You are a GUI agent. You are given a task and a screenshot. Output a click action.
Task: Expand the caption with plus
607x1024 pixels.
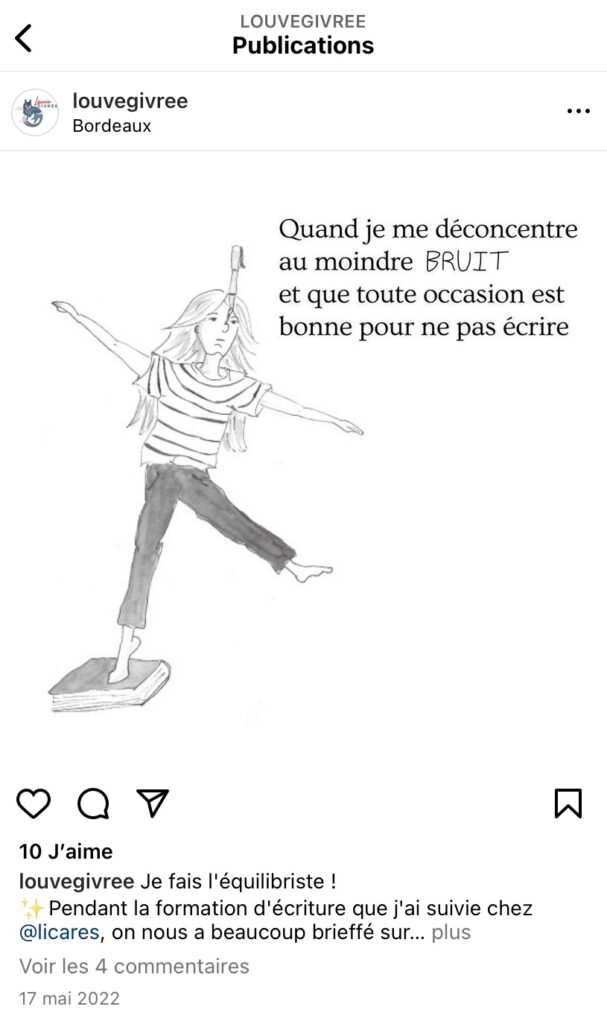pyautogui.click(x=452, y=933)
